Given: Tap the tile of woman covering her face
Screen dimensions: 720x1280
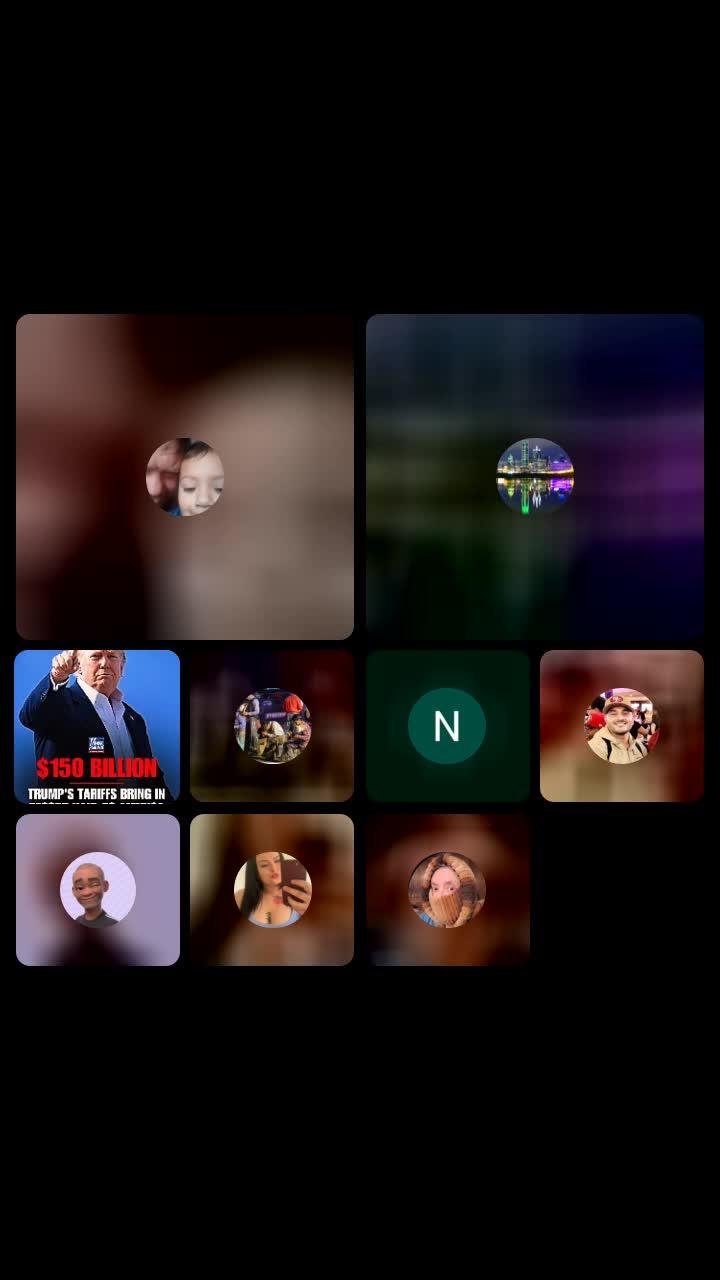Looking at the screenshot, I should [447, 890].
